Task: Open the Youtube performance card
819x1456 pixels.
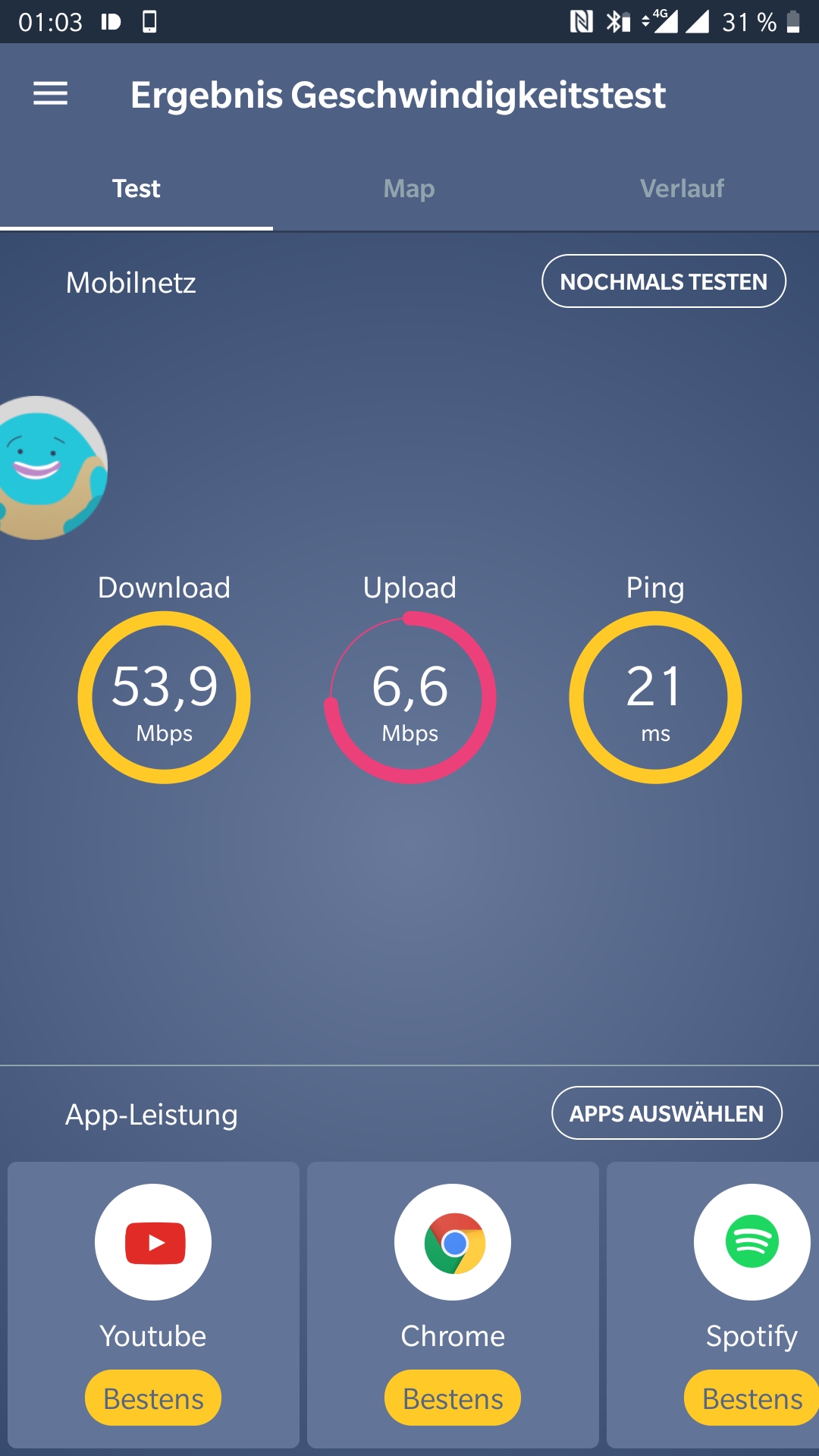Action: [x=153, y=1305]
